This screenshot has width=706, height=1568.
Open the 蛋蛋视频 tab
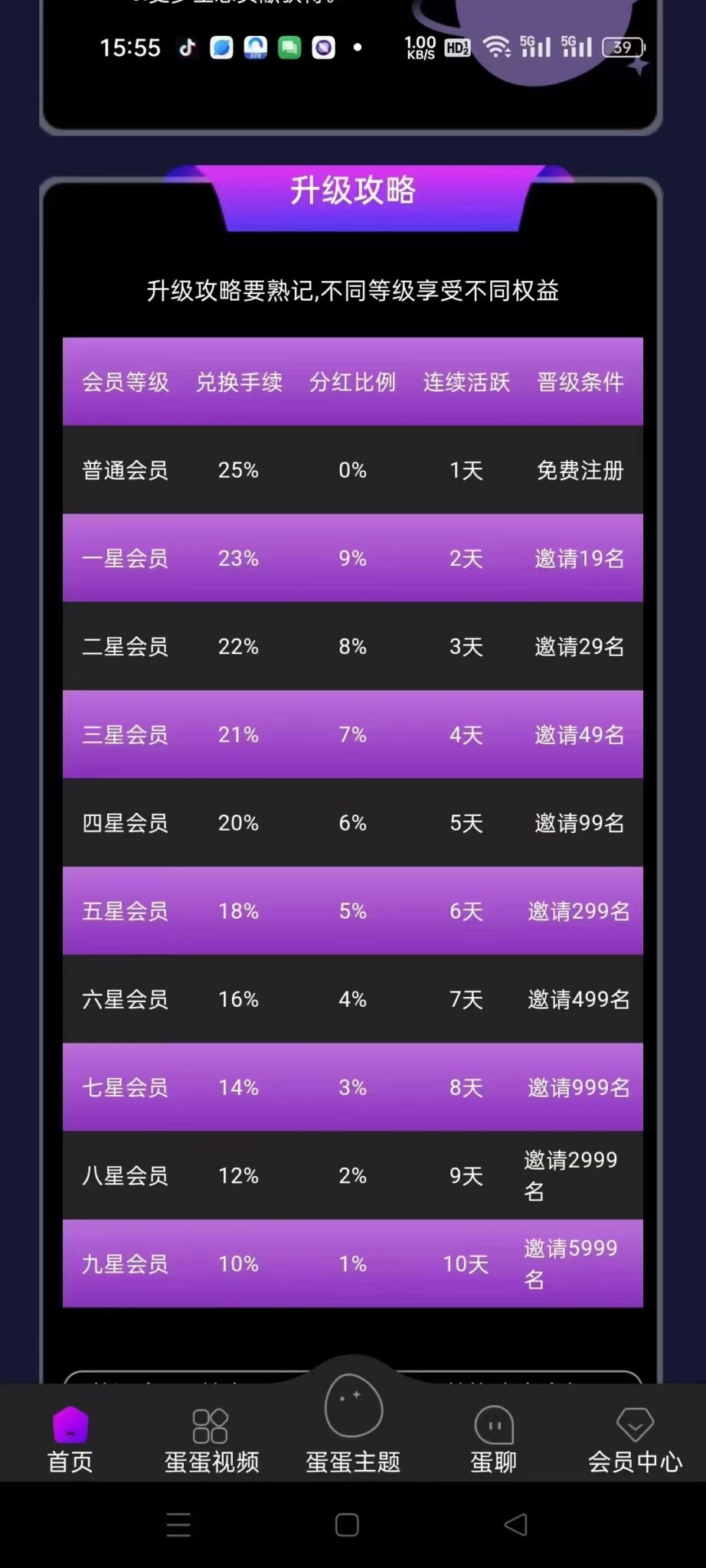tap(211, 1438)
